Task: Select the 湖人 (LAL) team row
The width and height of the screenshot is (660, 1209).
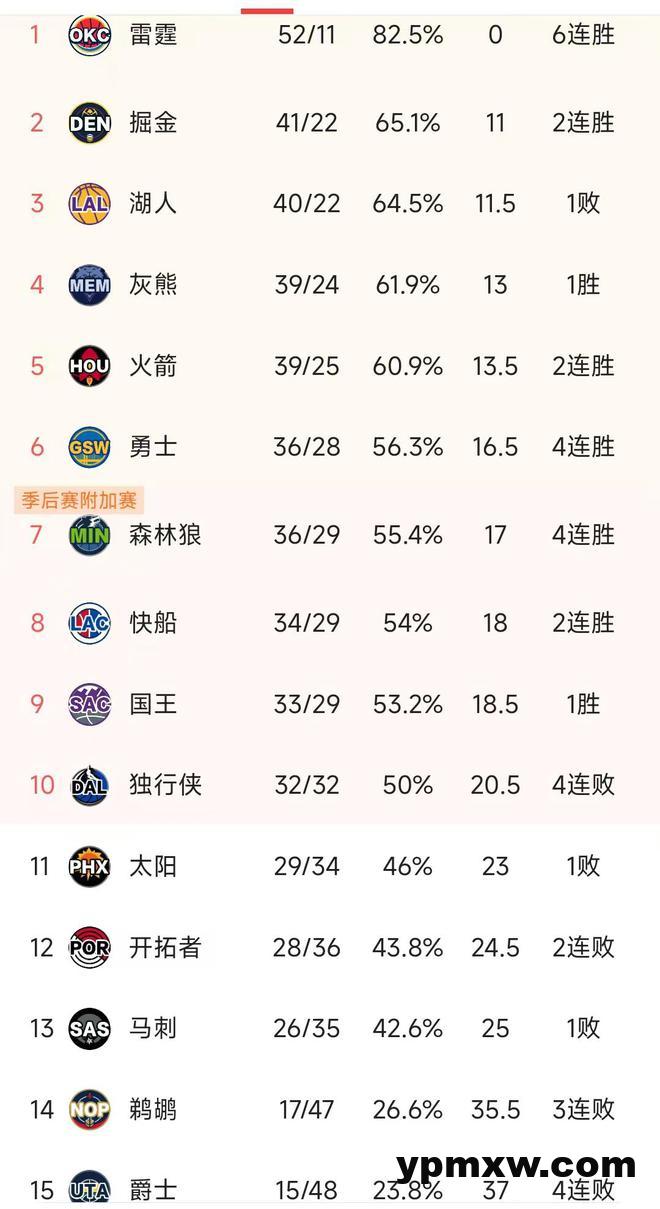Action: point(153,204)
